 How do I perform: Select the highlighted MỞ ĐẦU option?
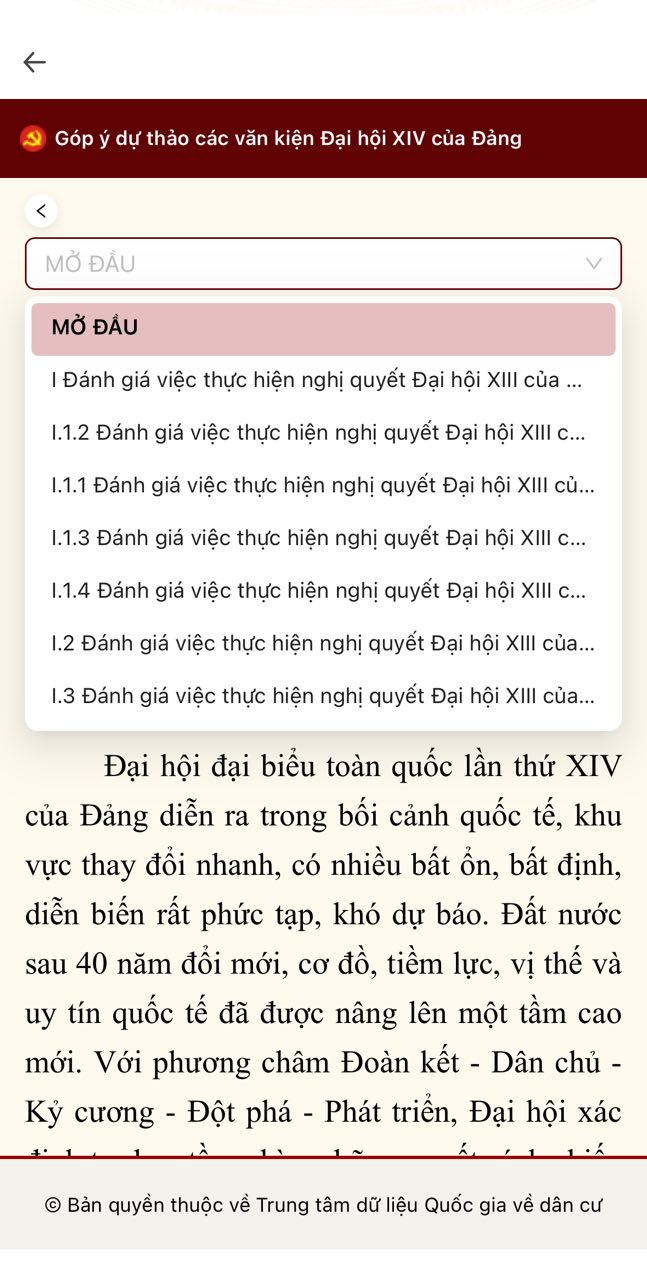coord(323,328)
